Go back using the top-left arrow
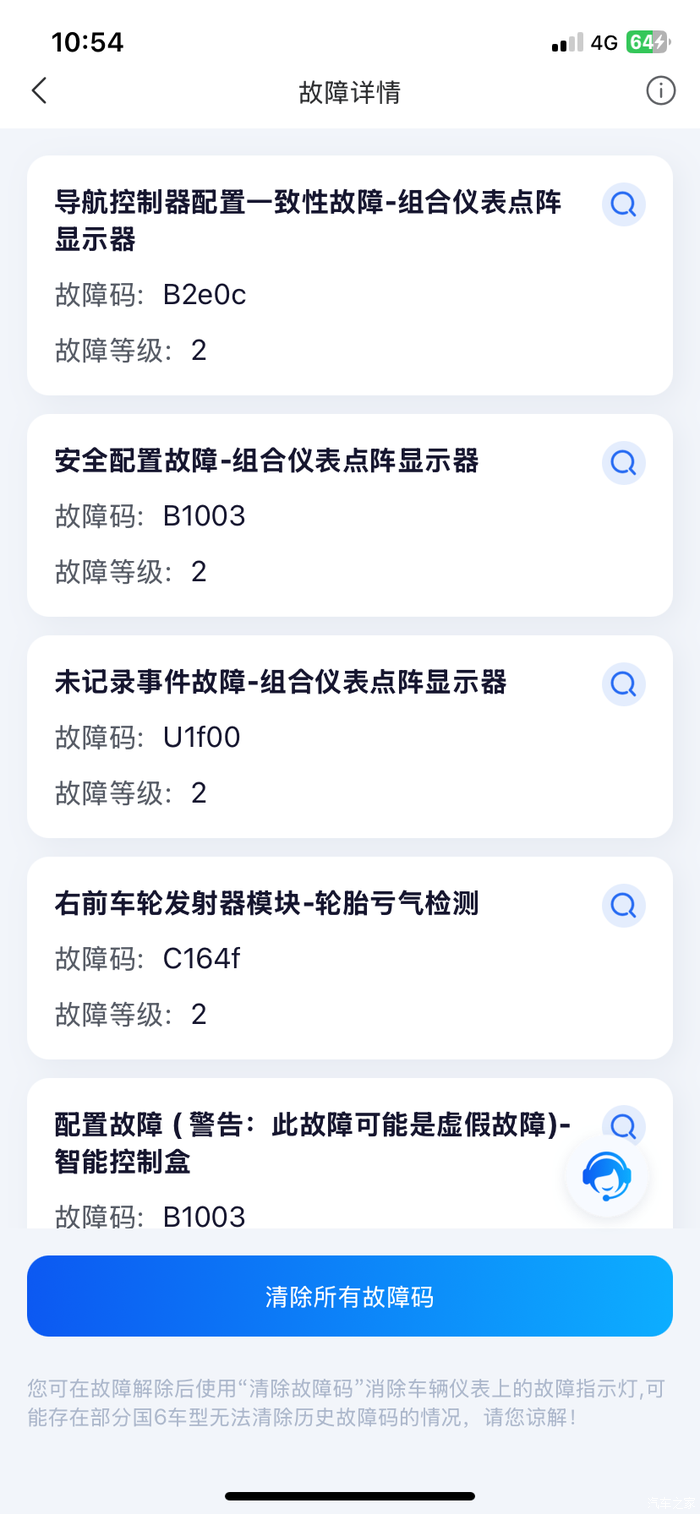 (39, 91)
